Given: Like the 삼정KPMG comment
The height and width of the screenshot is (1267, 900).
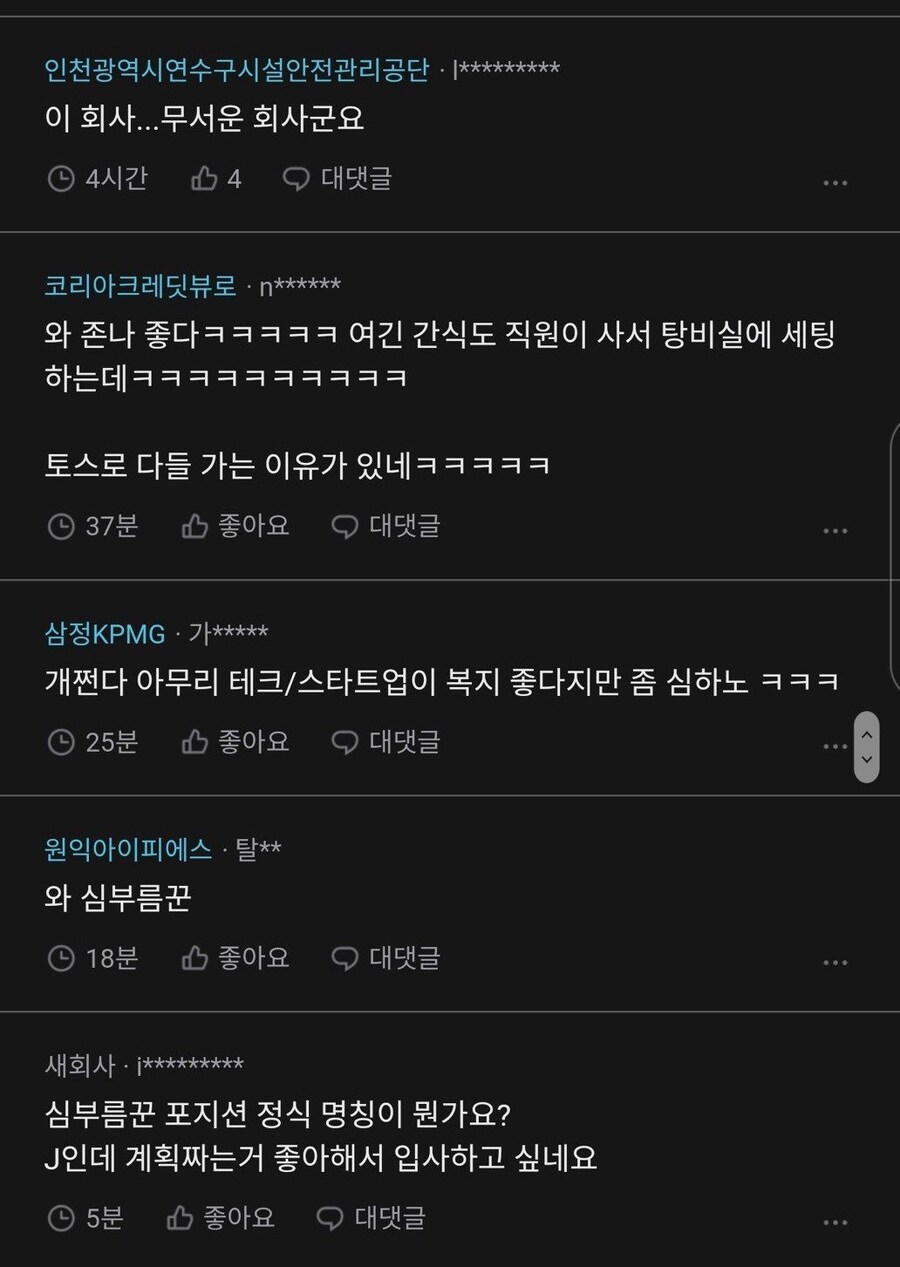Looking at the screenshot, I should click(236, 742).
